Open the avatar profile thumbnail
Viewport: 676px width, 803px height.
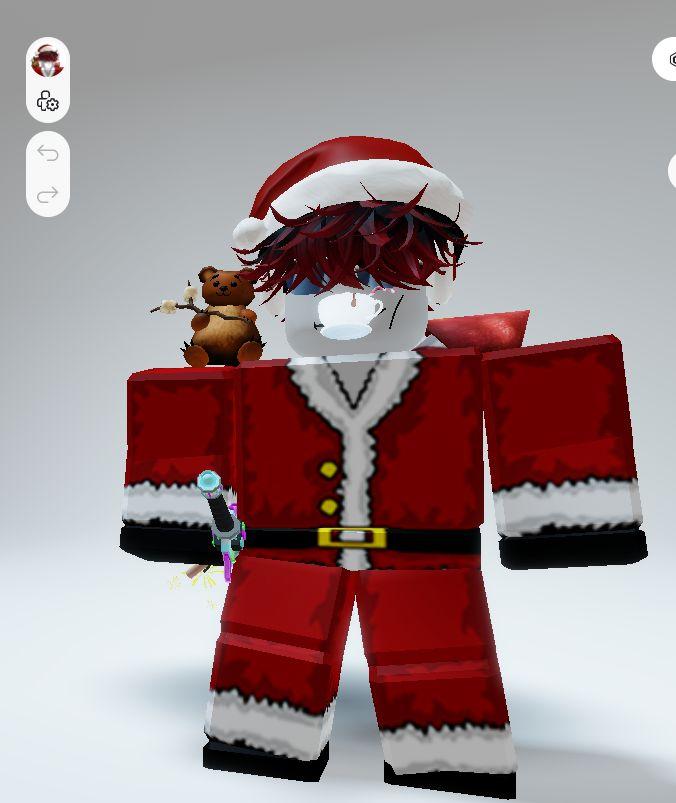[x=47, y=60]
